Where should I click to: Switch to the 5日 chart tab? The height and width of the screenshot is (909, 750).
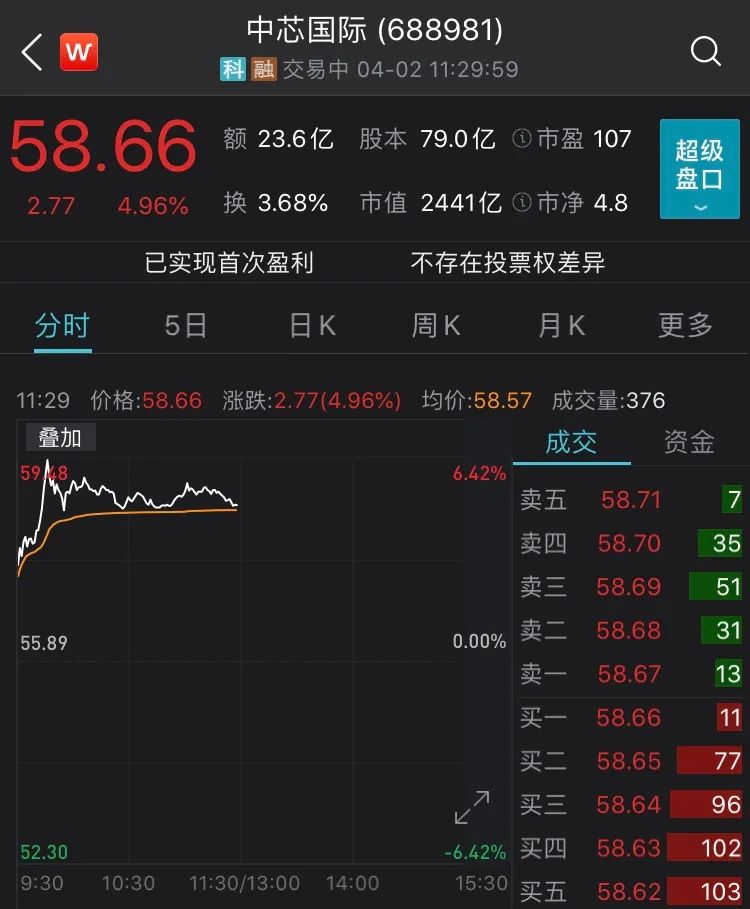pyautogui.click(x=185, y=325)
